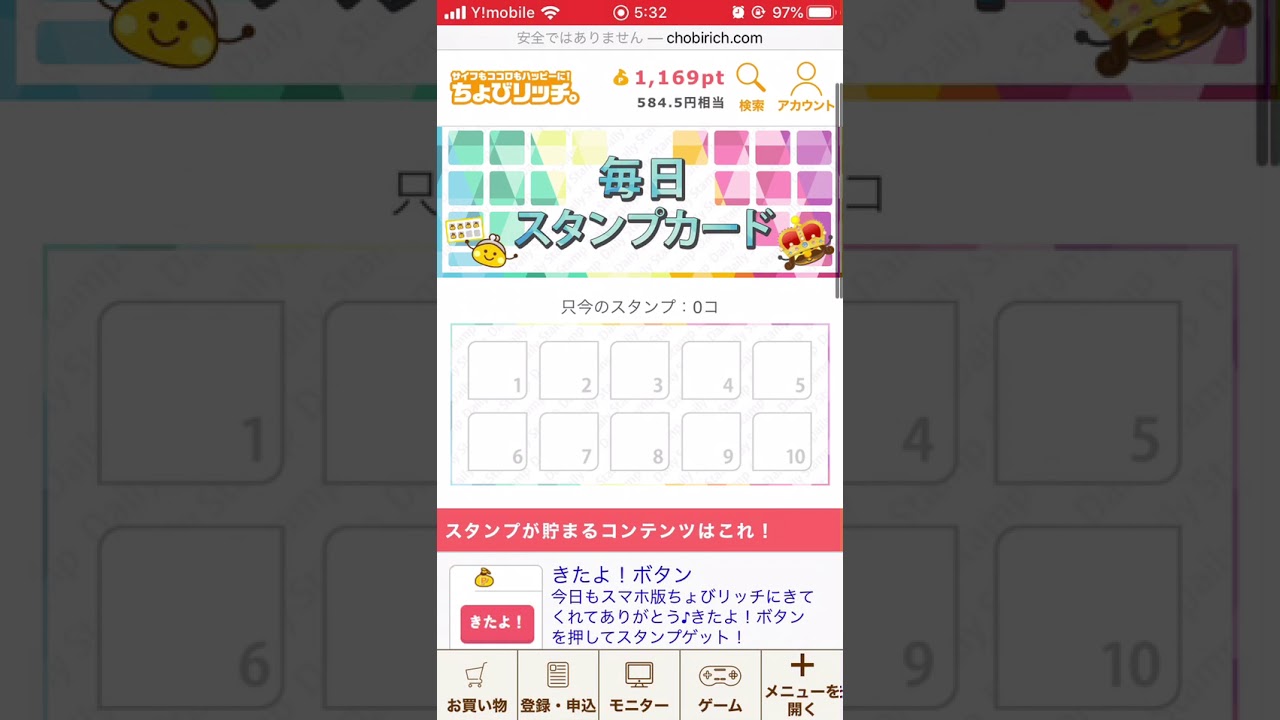Switch to the モニター tab
The height and width of the screenshot is (720, 1280).
[639, 686]
